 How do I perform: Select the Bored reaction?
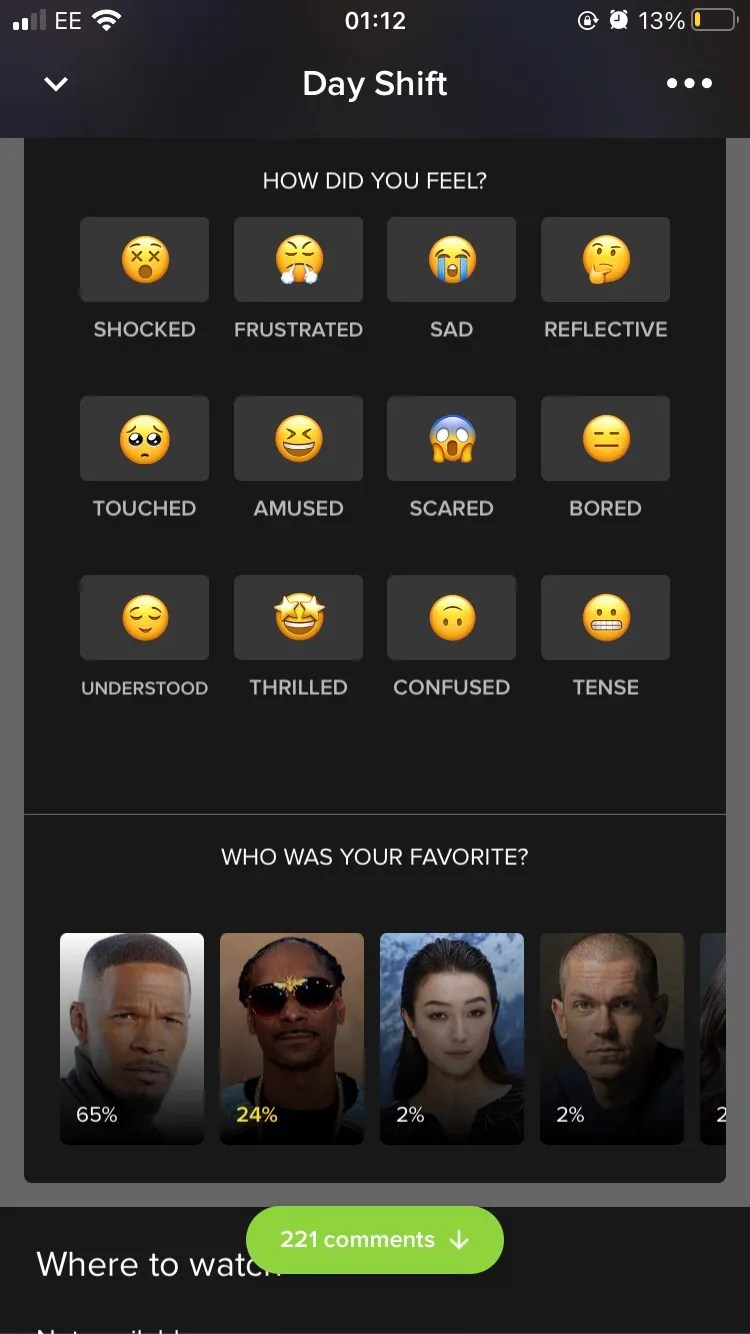click(x=605, y=438)
